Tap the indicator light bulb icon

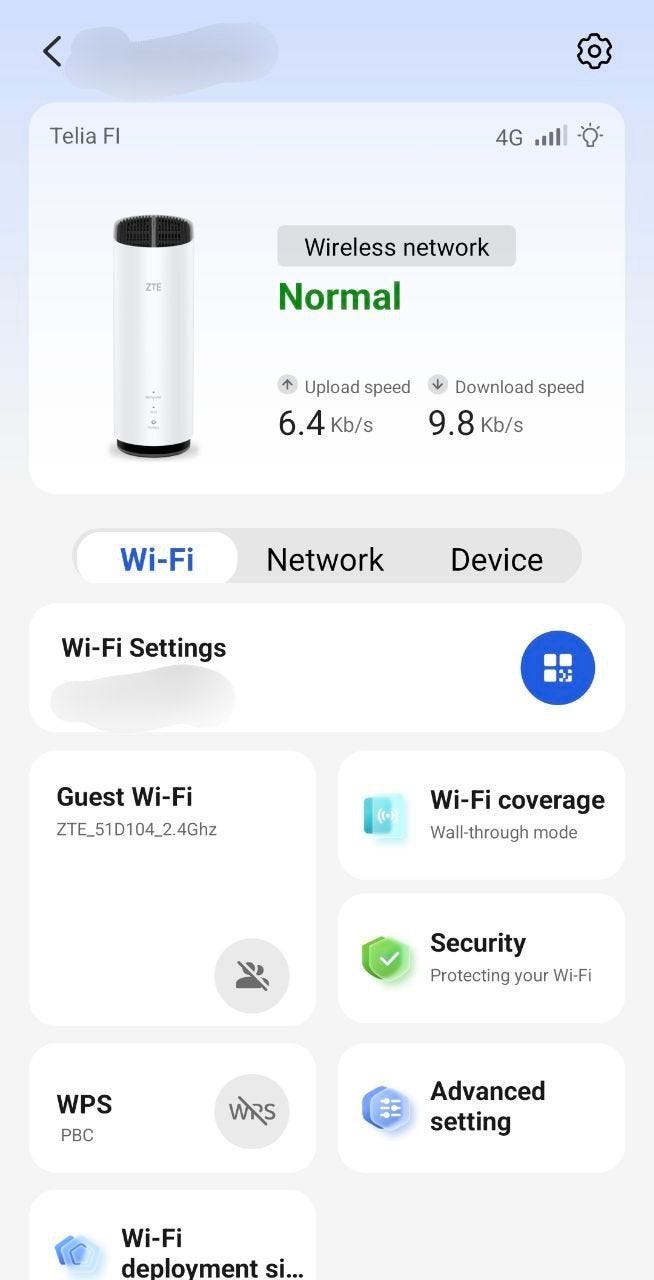(x=591, y=136)
